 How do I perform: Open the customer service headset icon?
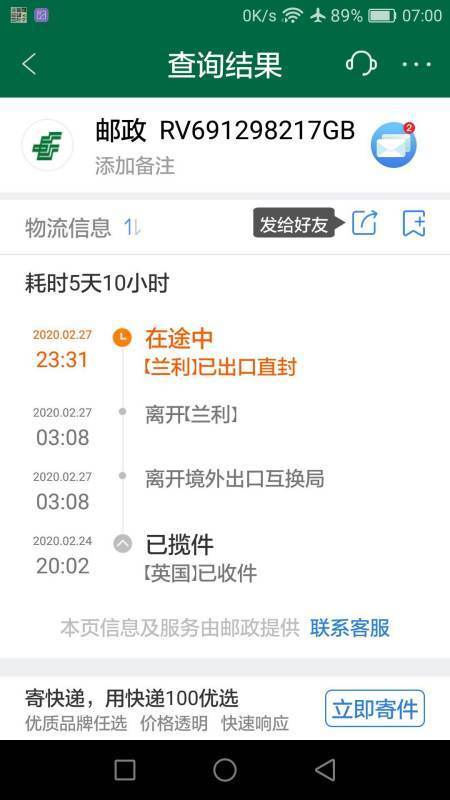[x=361, y=64]
